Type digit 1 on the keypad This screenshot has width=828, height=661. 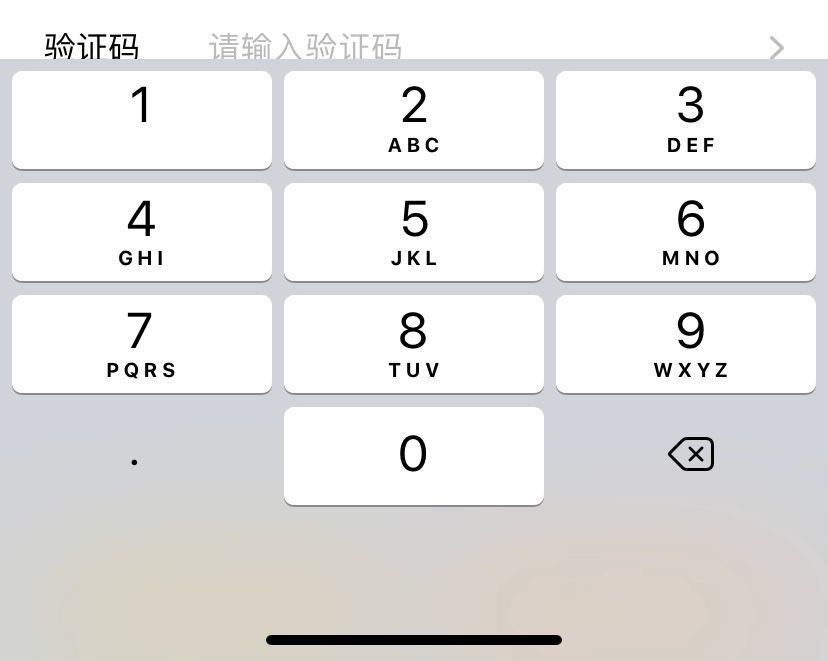coord(142,119)
